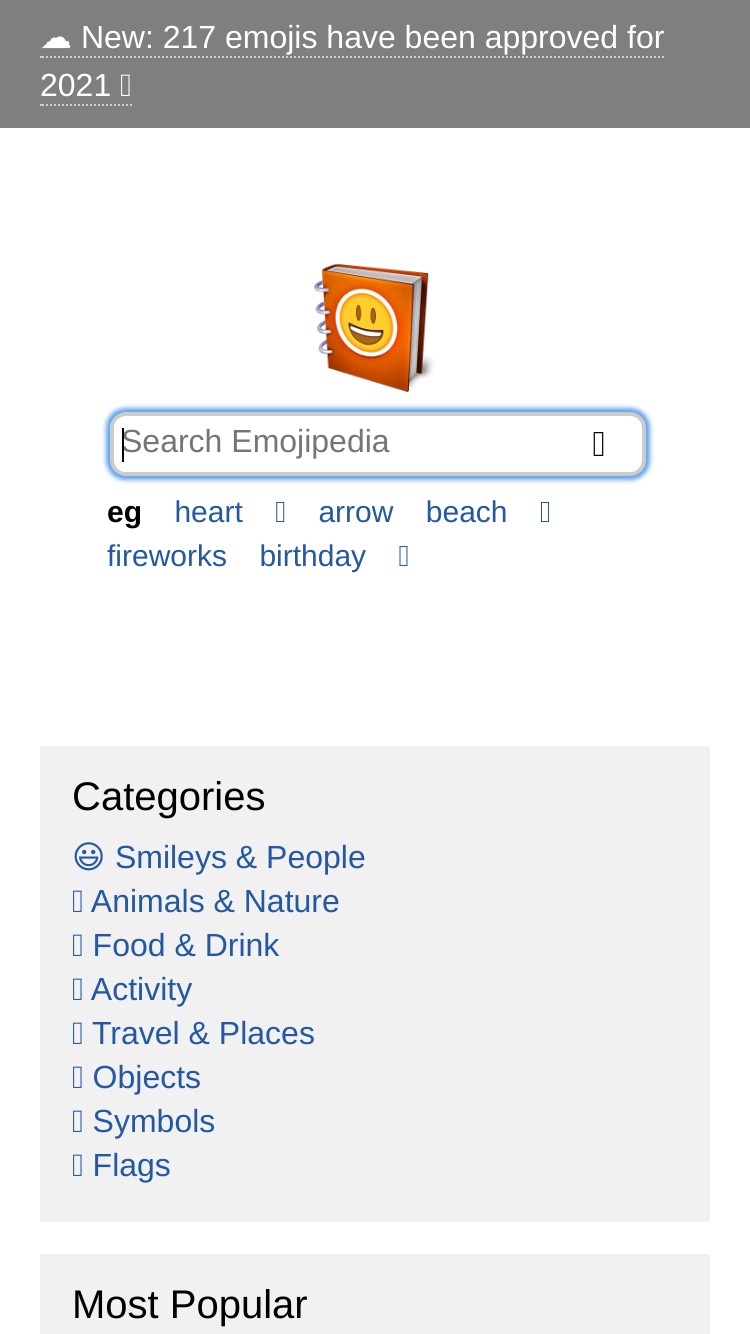Browse the Symbols category

coord(144,1122)
